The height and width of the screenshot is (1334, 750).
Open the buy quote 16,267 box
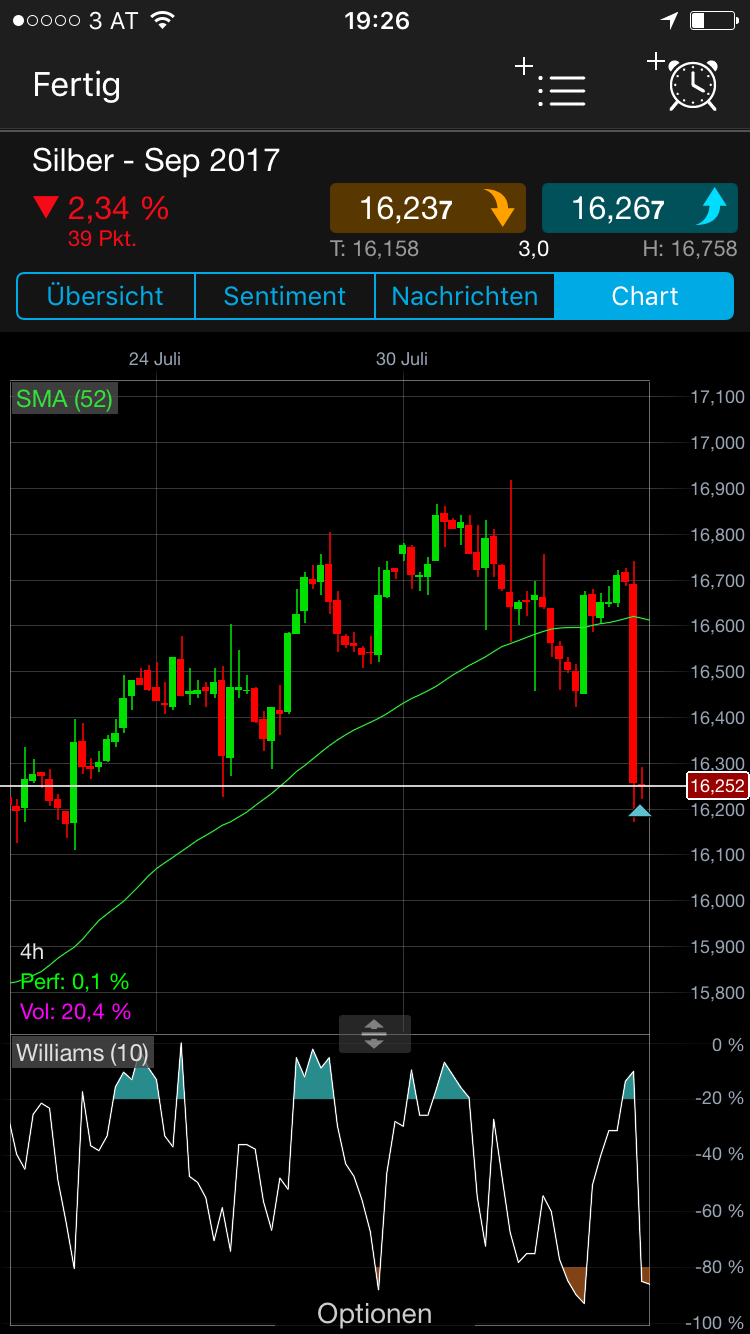pyautogui.click(x=639, y=207)
